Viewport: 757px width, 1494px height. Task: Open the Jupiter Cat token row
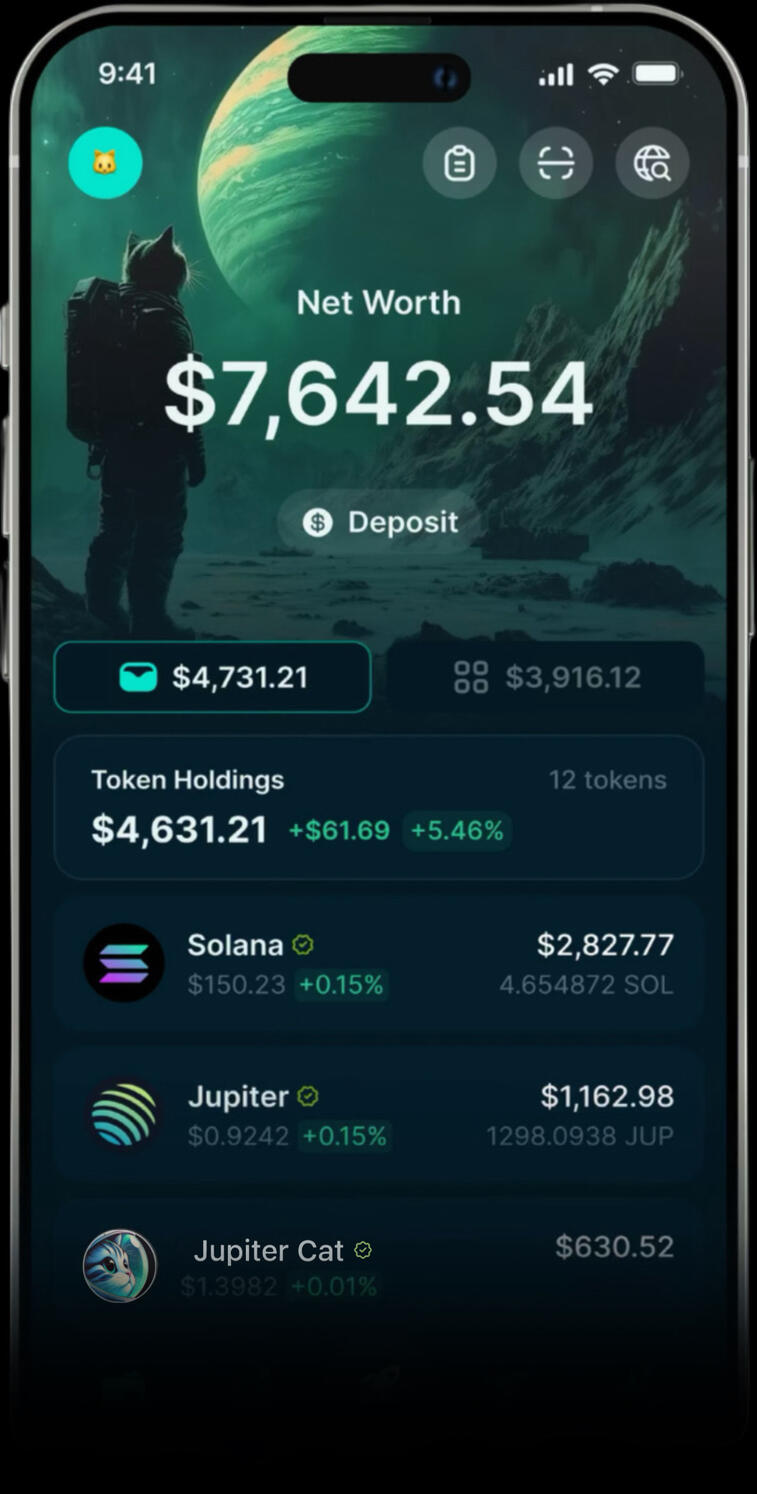[x=378, y=1265]
